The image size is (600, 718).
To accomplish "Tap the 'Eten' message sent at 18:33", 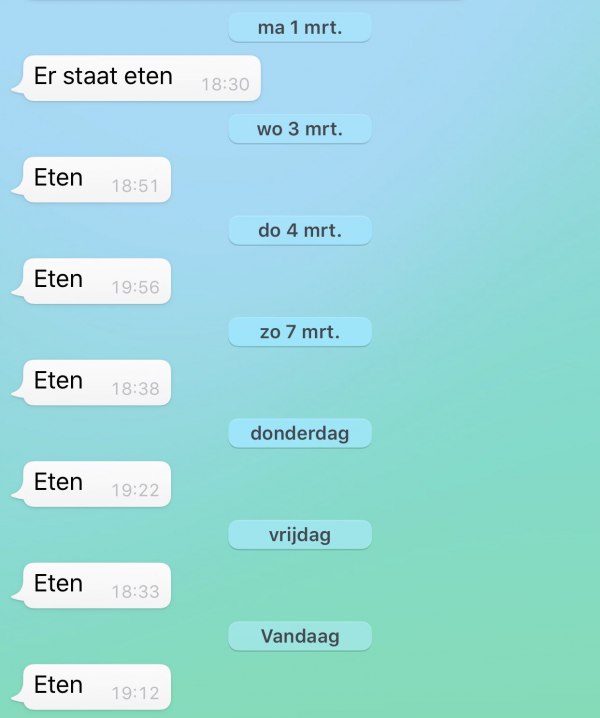I will [96, 586].
